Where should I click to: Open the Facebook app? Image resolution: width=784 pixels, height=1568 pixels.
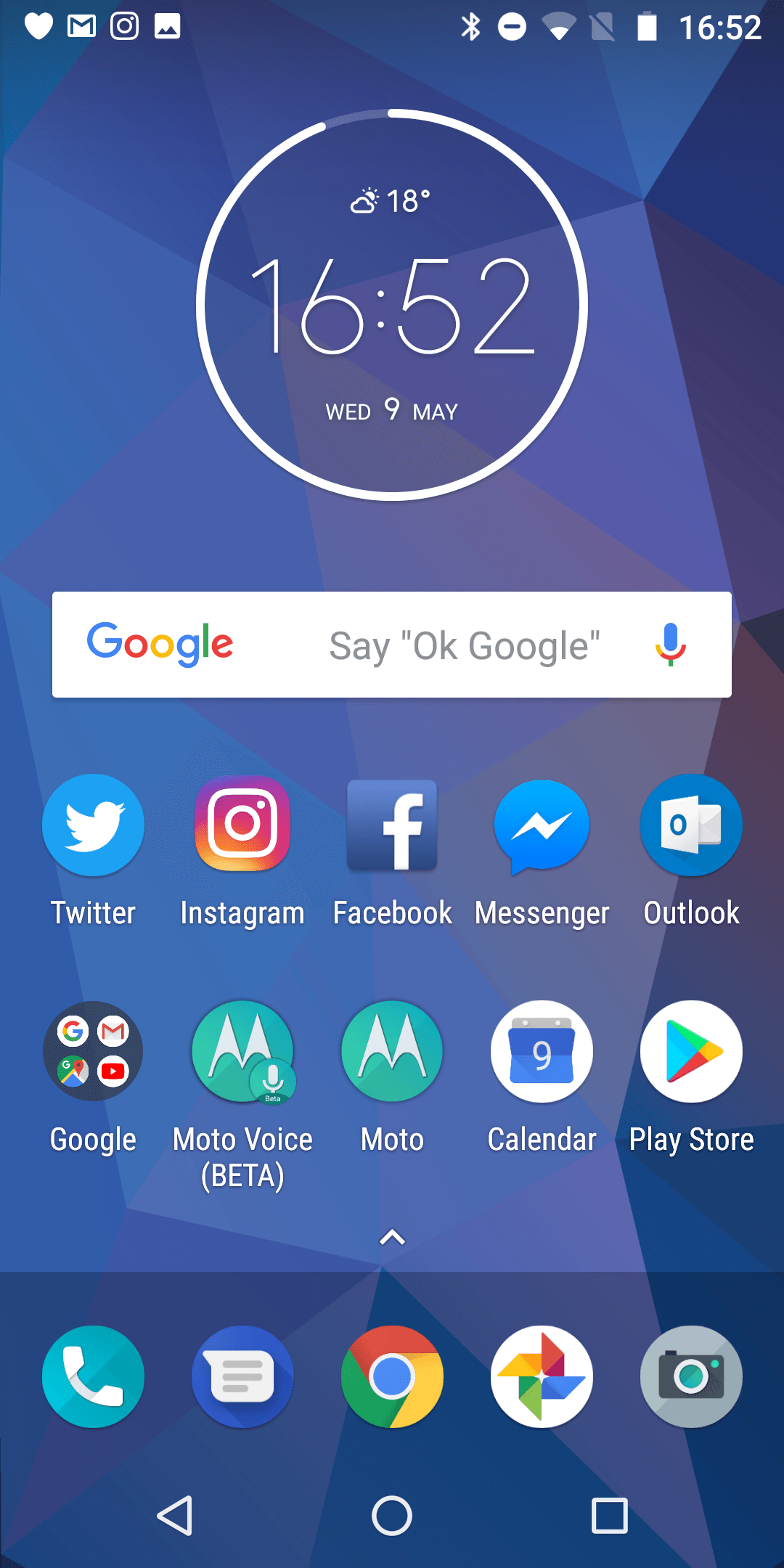[392, 825]
